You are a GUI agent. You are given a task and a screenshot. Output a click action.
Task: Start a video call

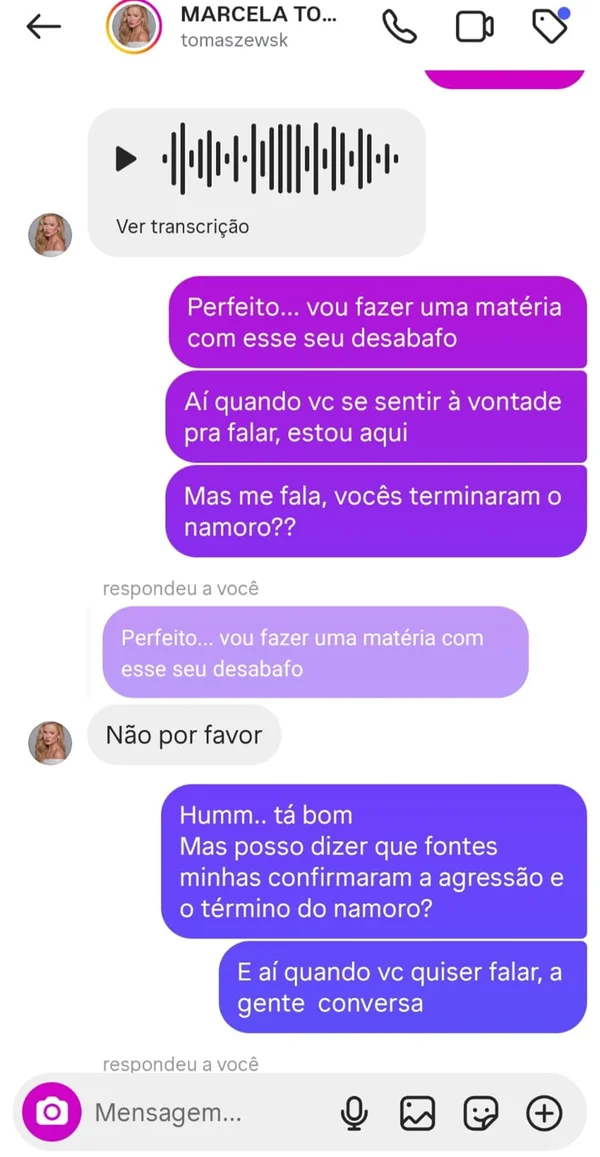(475, 27)
